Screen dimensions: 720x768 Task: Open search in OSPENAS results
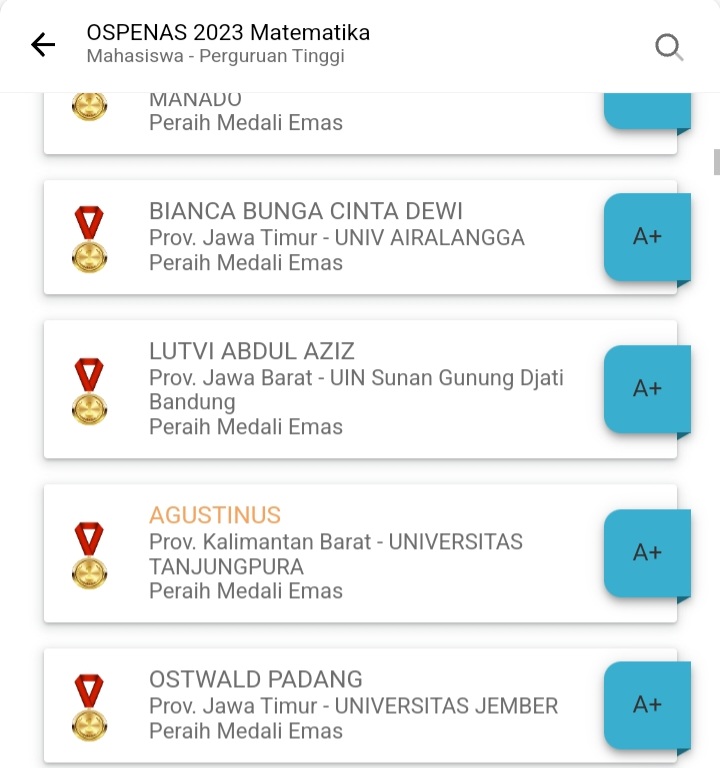point(668,46)
